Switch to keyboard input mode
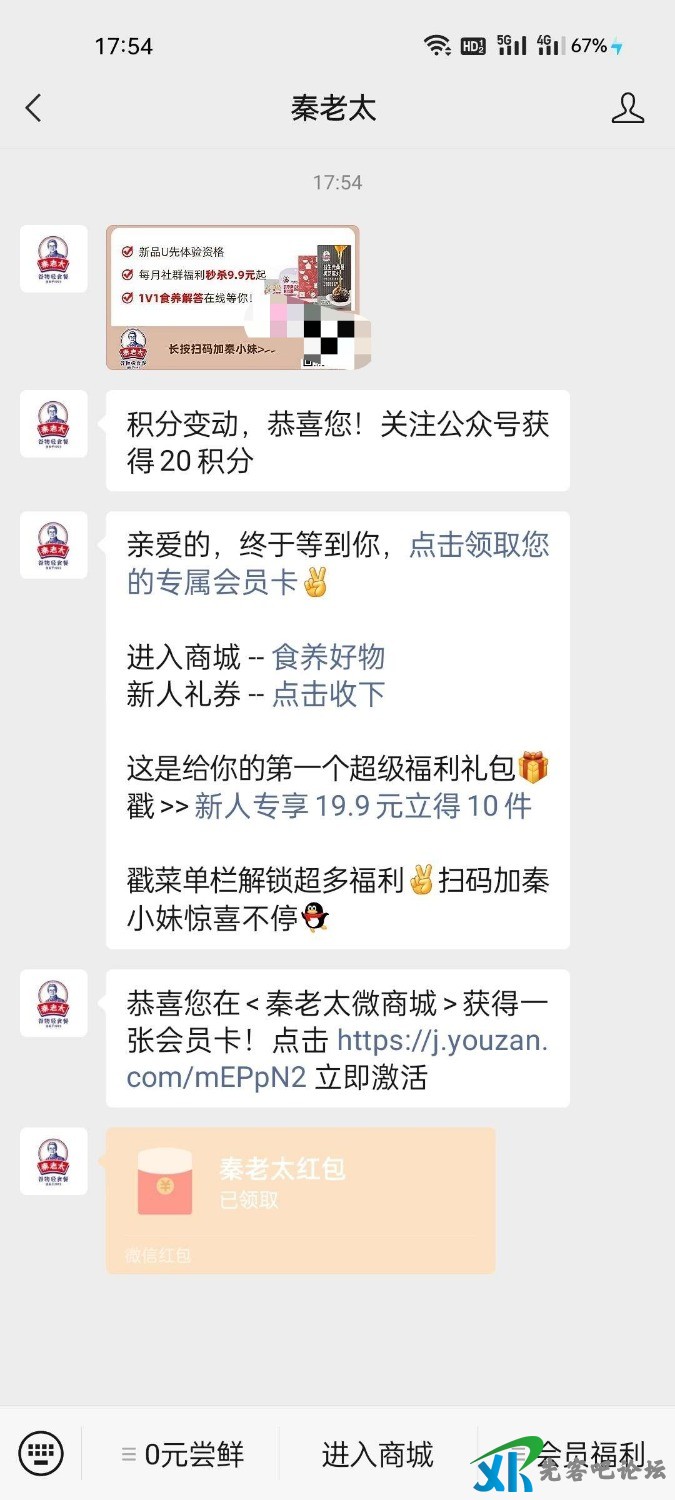The image size is (675, 1500). coord(41,1453)
